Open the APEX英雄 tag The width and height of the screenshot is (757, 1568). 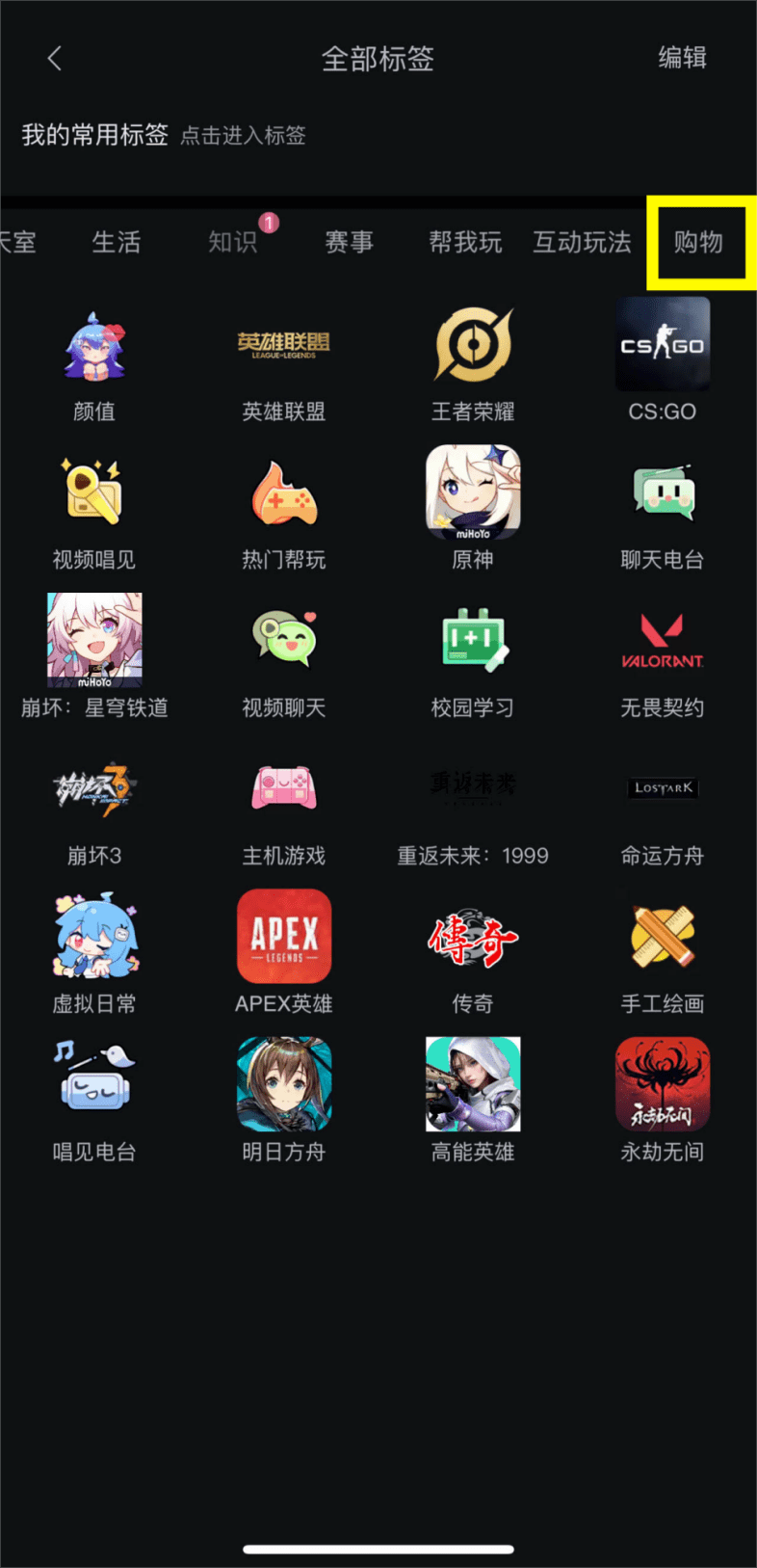(284, 952)
